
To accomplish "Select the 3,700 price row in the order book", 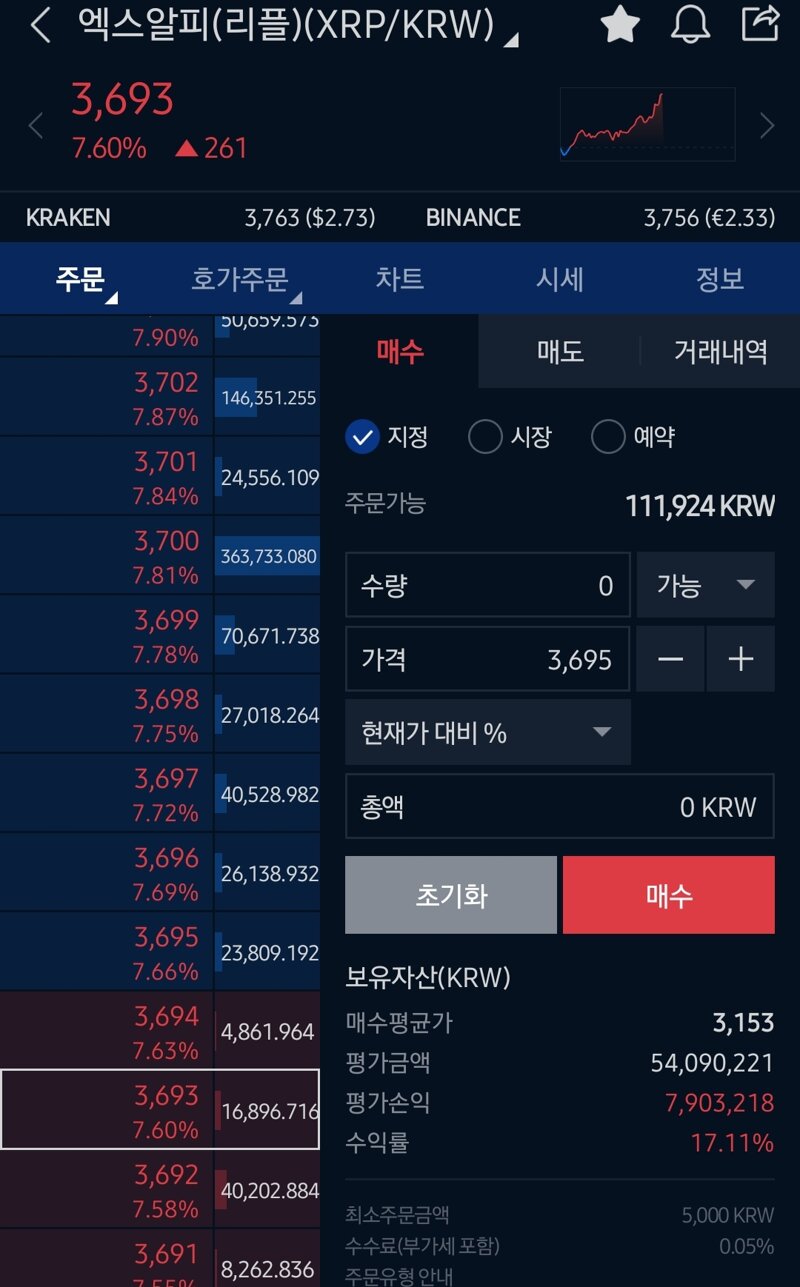I will tap(160, 556).
